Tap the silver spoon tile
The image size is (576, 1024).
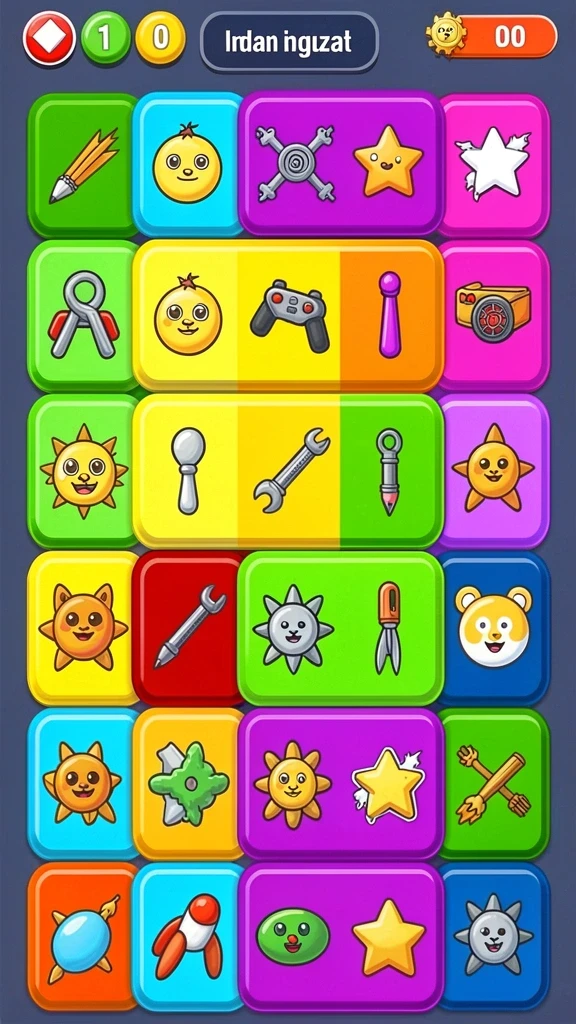187,469
